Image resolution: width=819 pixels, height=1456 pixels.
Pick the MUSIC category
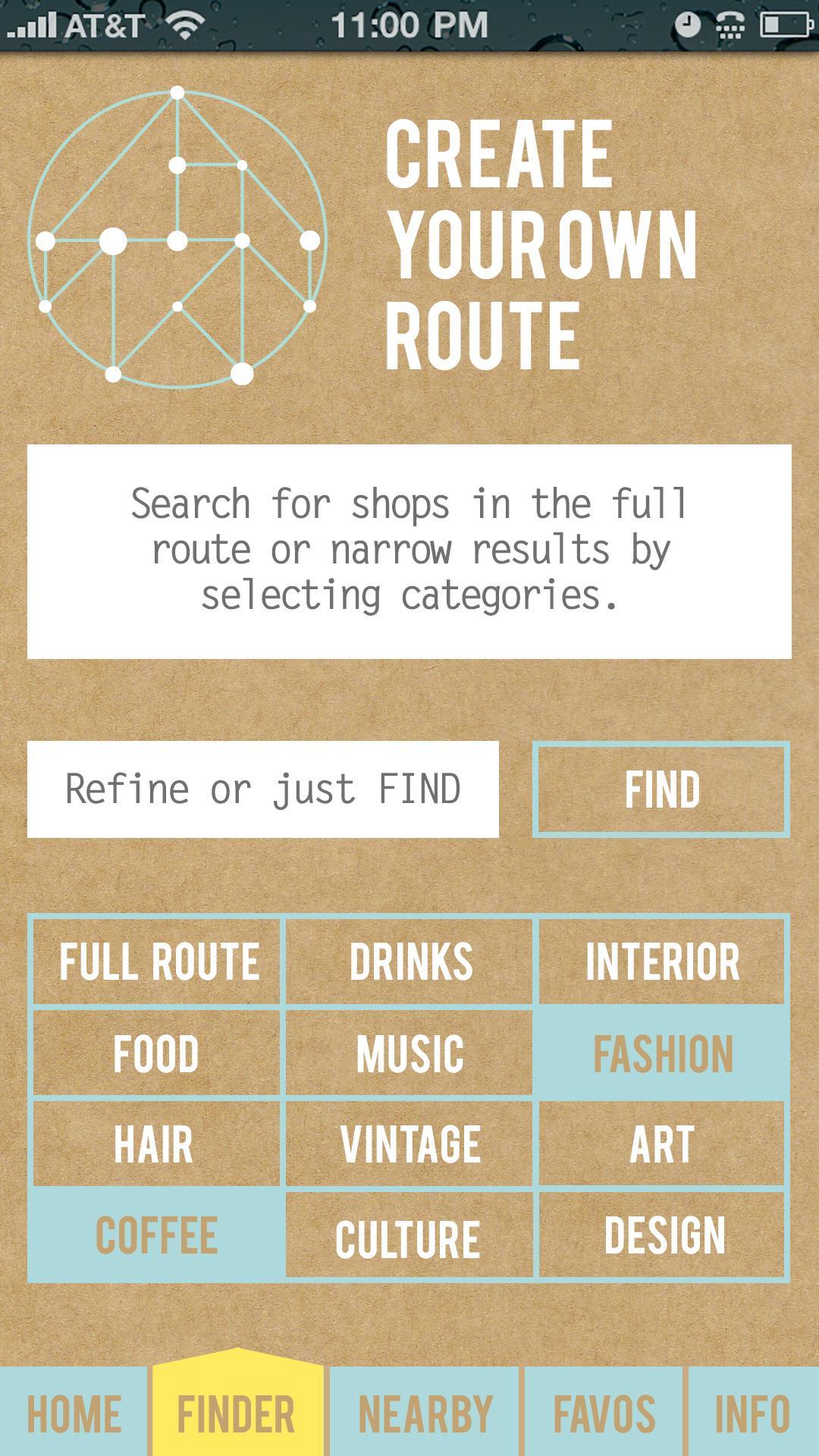coord(409,1053)
